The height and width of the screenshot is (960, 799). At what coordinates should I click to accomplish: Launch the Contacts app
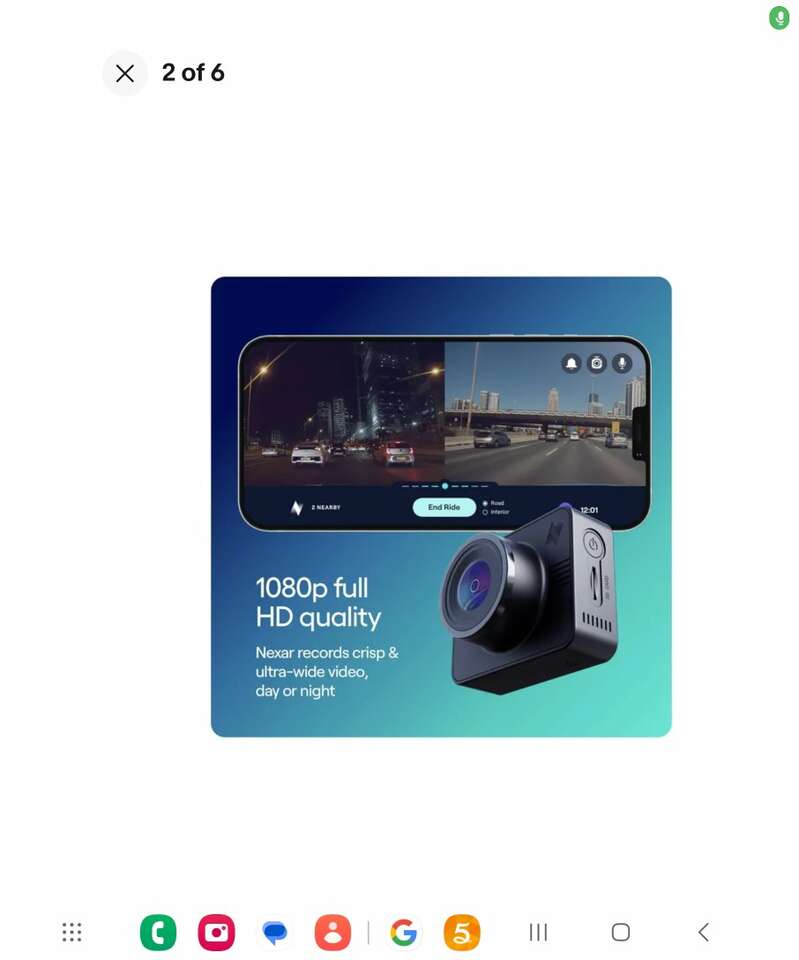coord(332,932)
